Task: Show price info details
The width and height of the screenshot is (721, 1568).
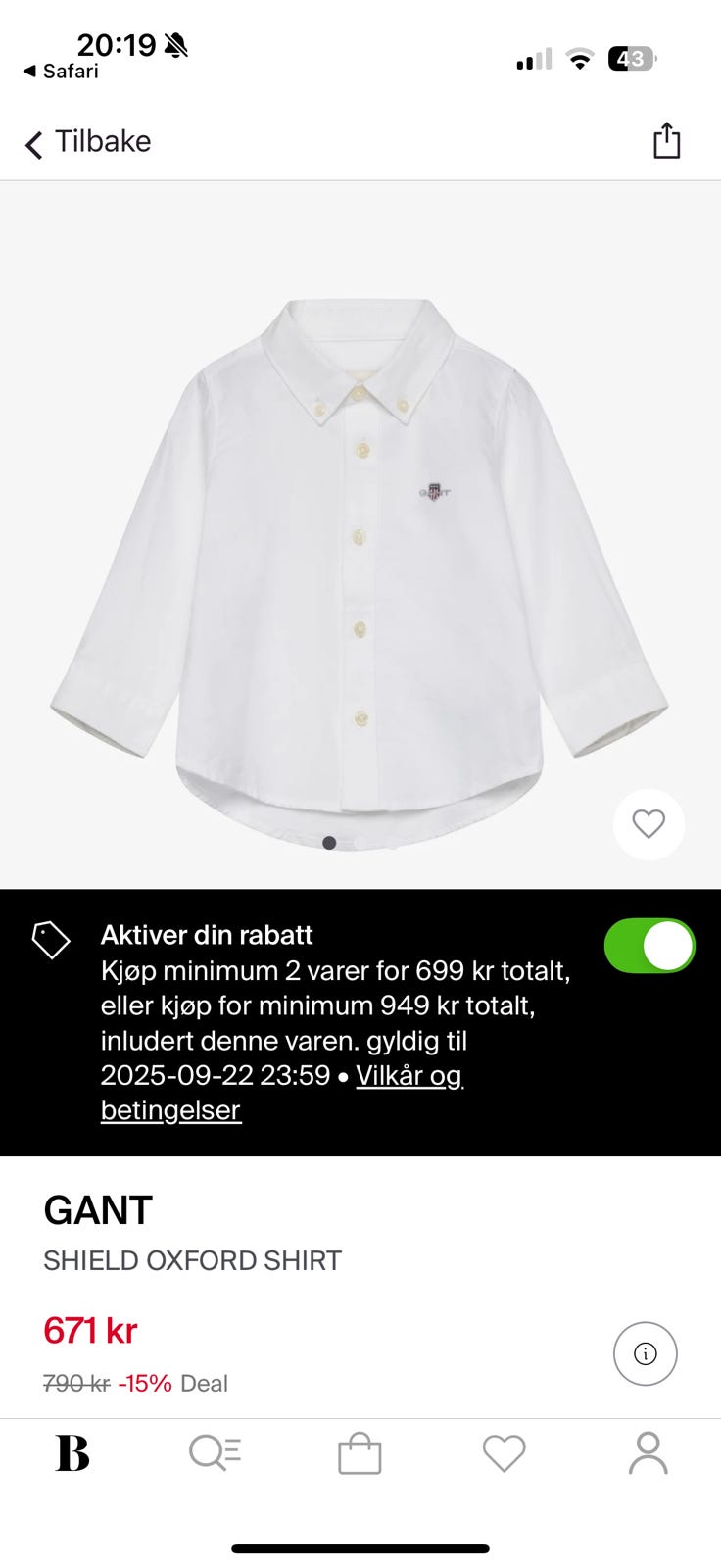Action: click(645, 1353)
